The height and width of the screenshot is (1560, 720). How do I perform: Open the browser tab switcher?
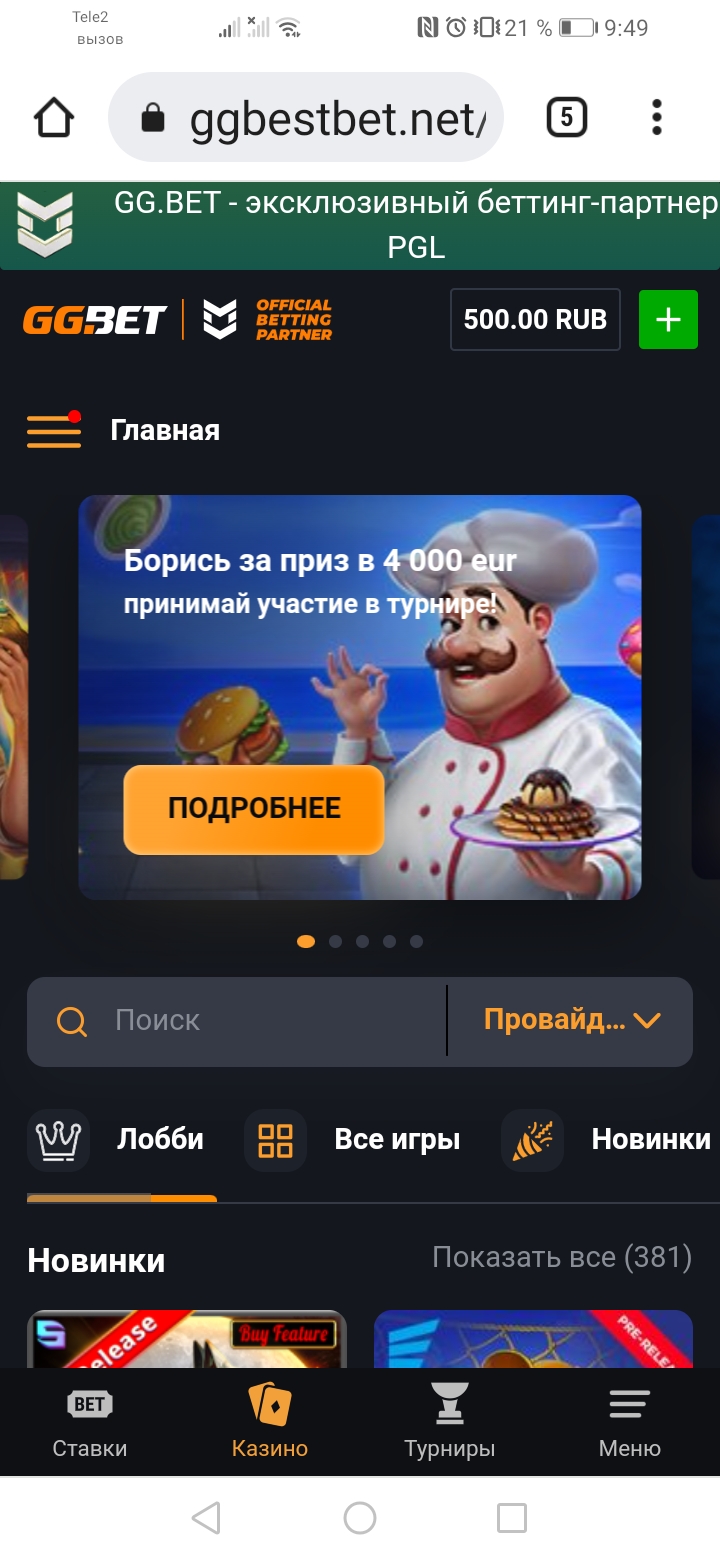tap(566, 118)
